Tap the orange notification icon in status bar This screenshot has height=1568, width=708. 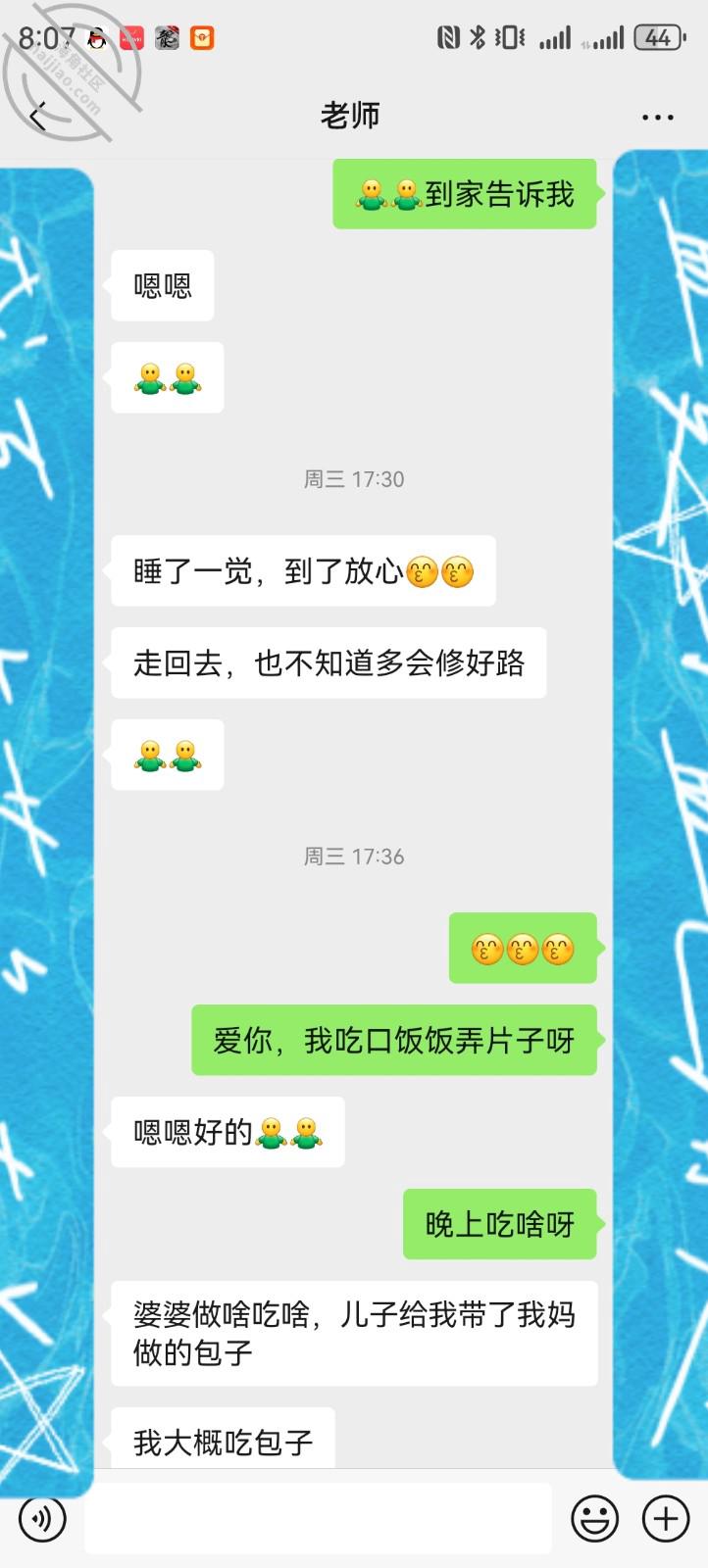tap(203, 37)
